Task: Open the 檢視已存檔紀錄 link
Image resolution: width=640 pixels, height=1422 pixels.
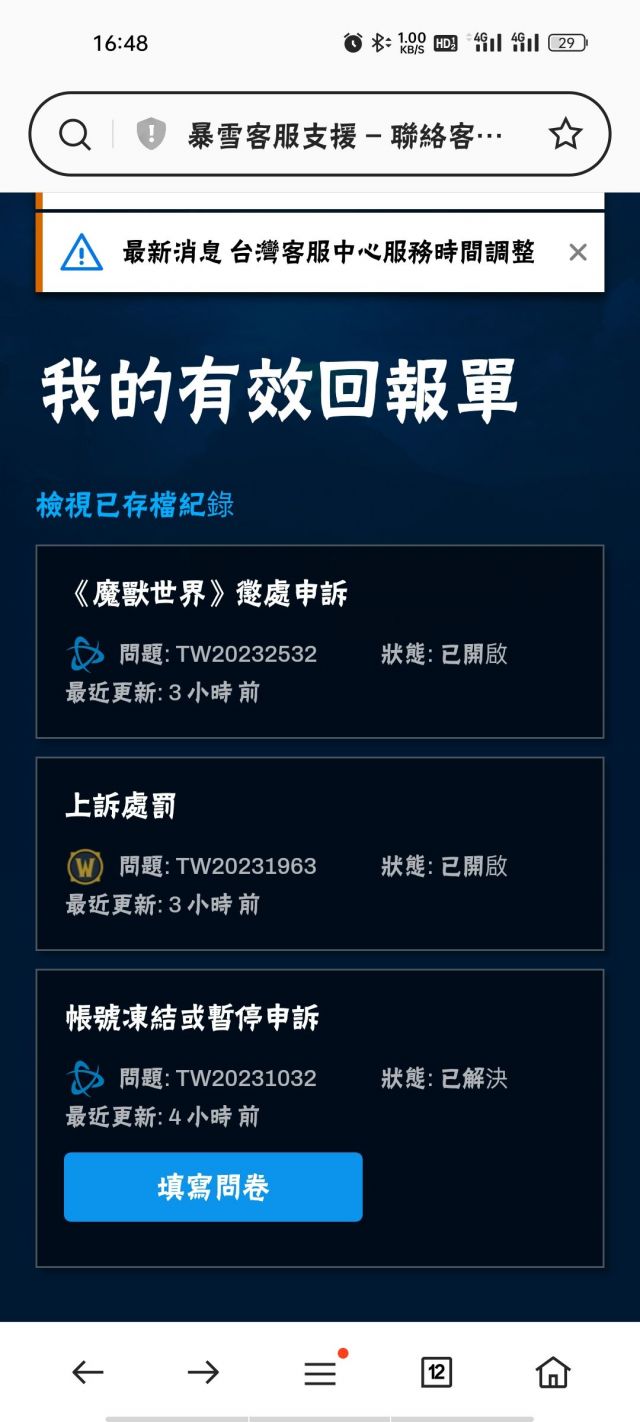Action: point(135,505)
